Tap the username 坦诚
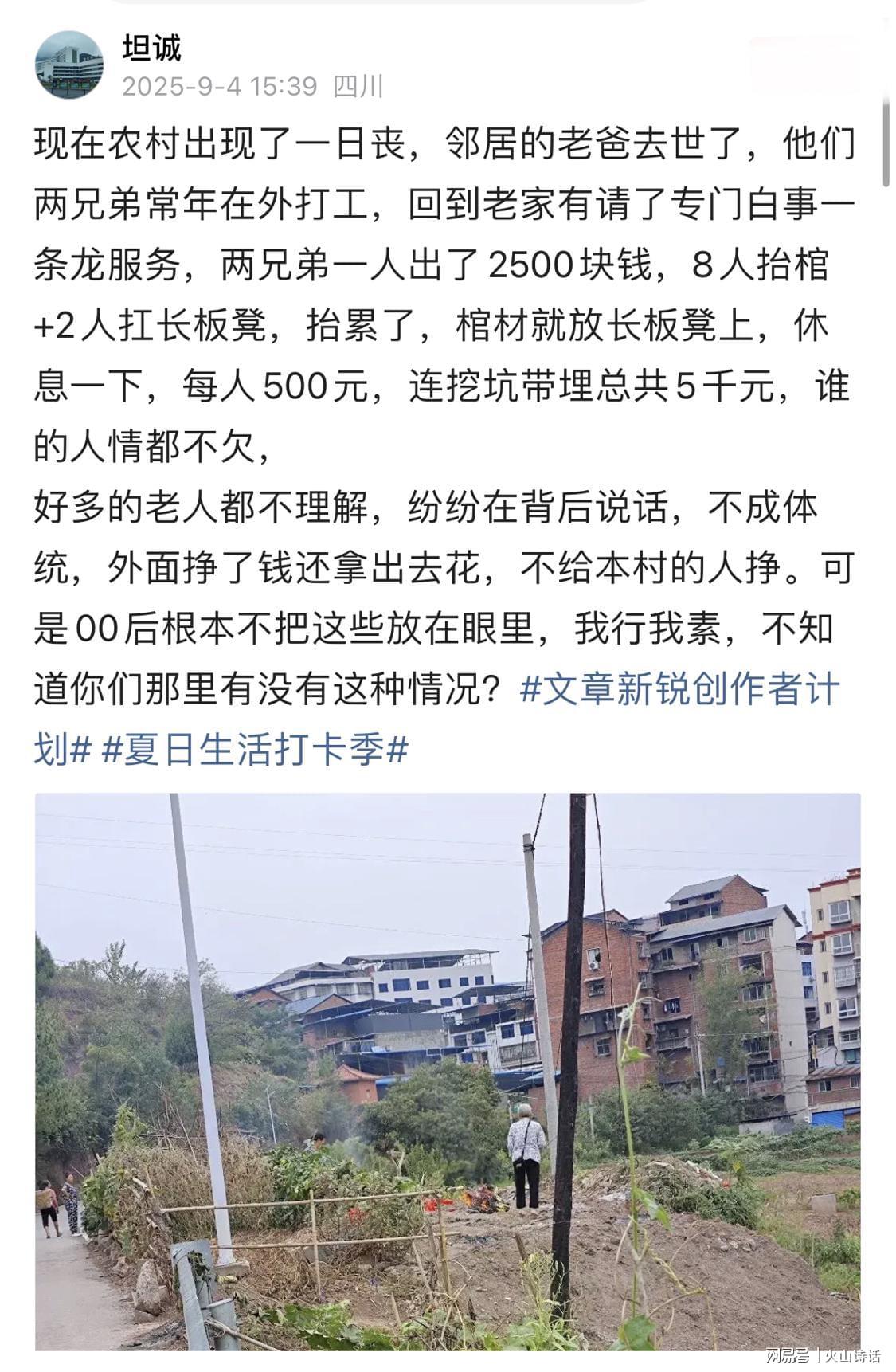Screen dimensions: 896x1372 [151, 49]
